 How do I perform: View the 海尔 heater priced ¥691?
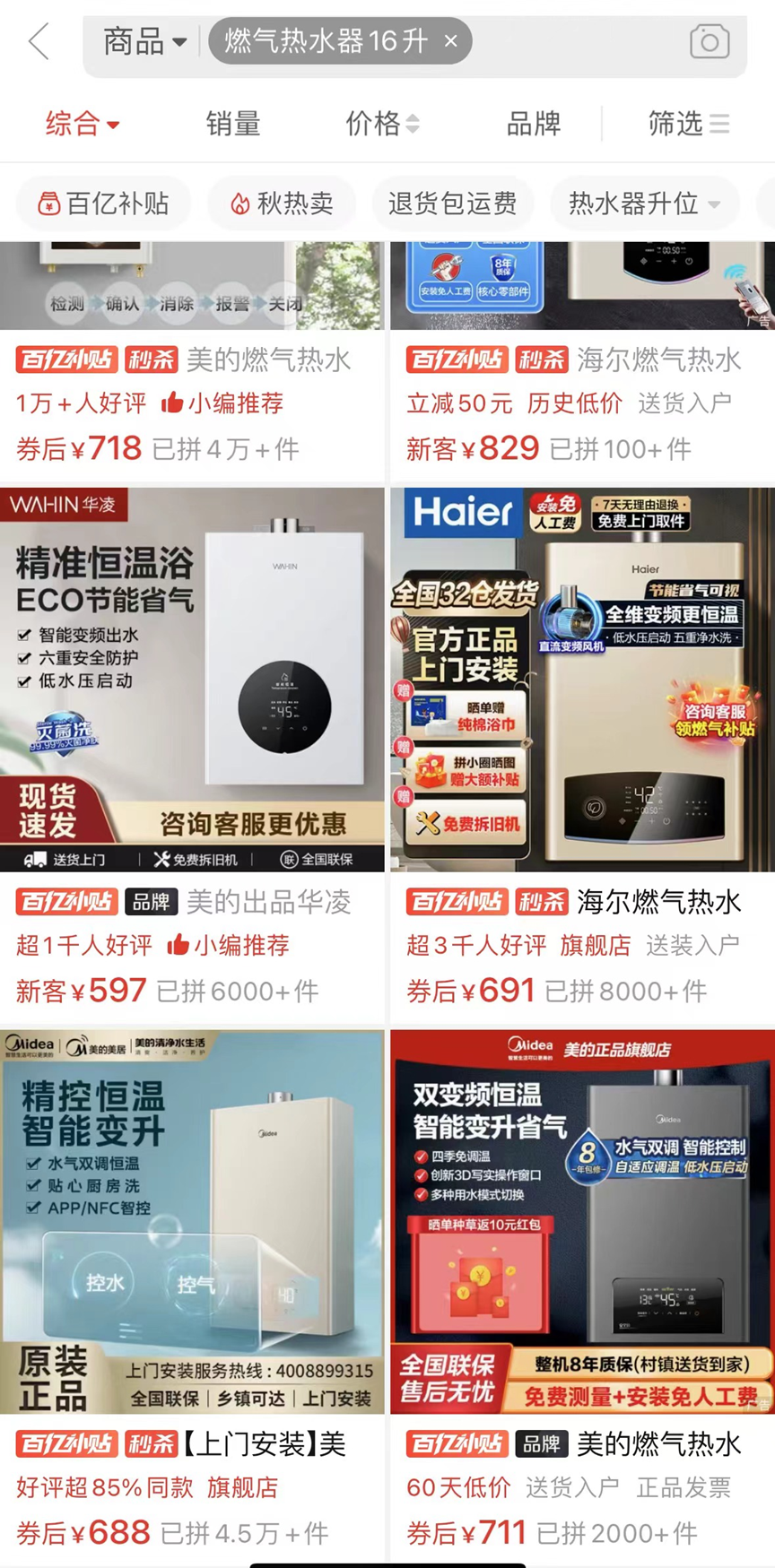(581, 681)
